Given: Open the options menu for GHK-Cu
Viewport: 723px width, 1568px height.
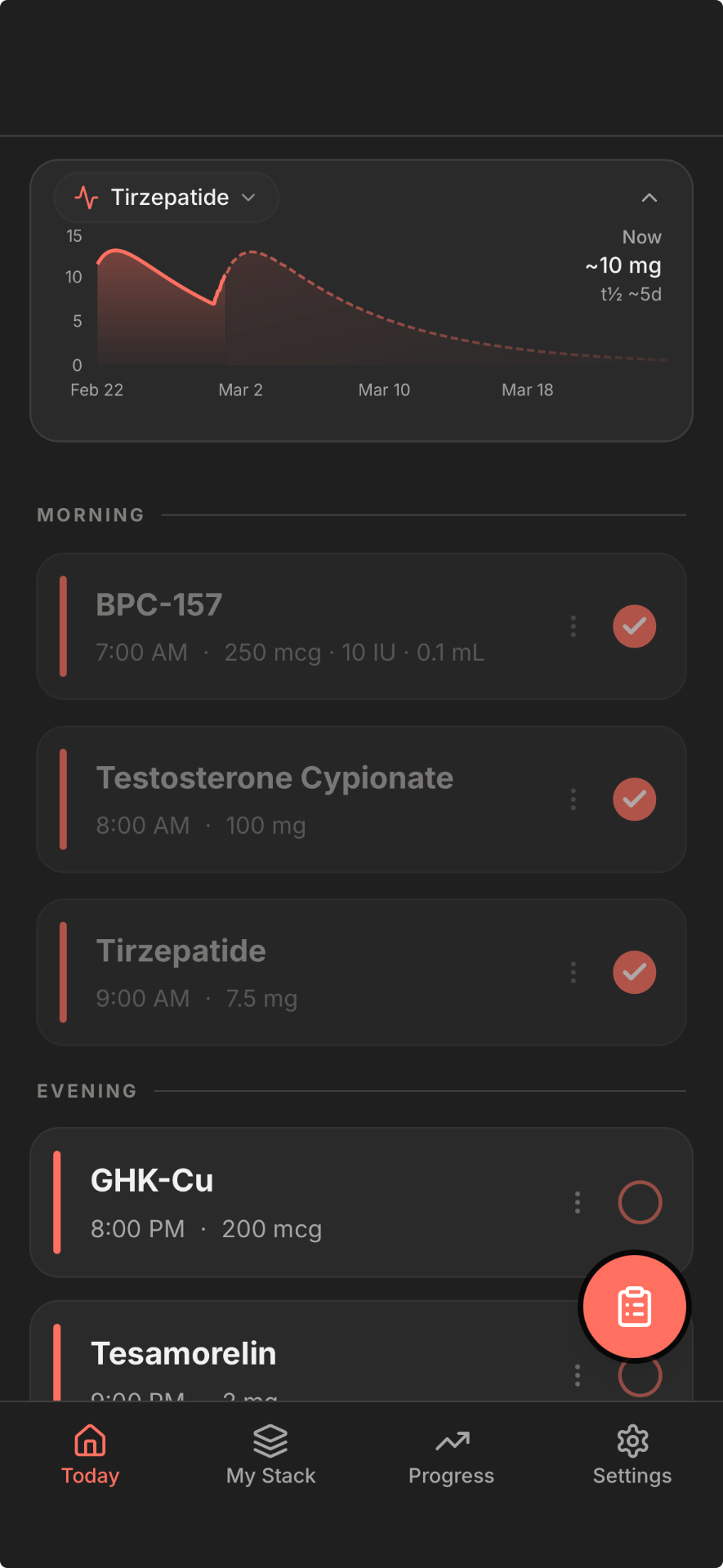Looking at the screenshot, I should 577,1202.
